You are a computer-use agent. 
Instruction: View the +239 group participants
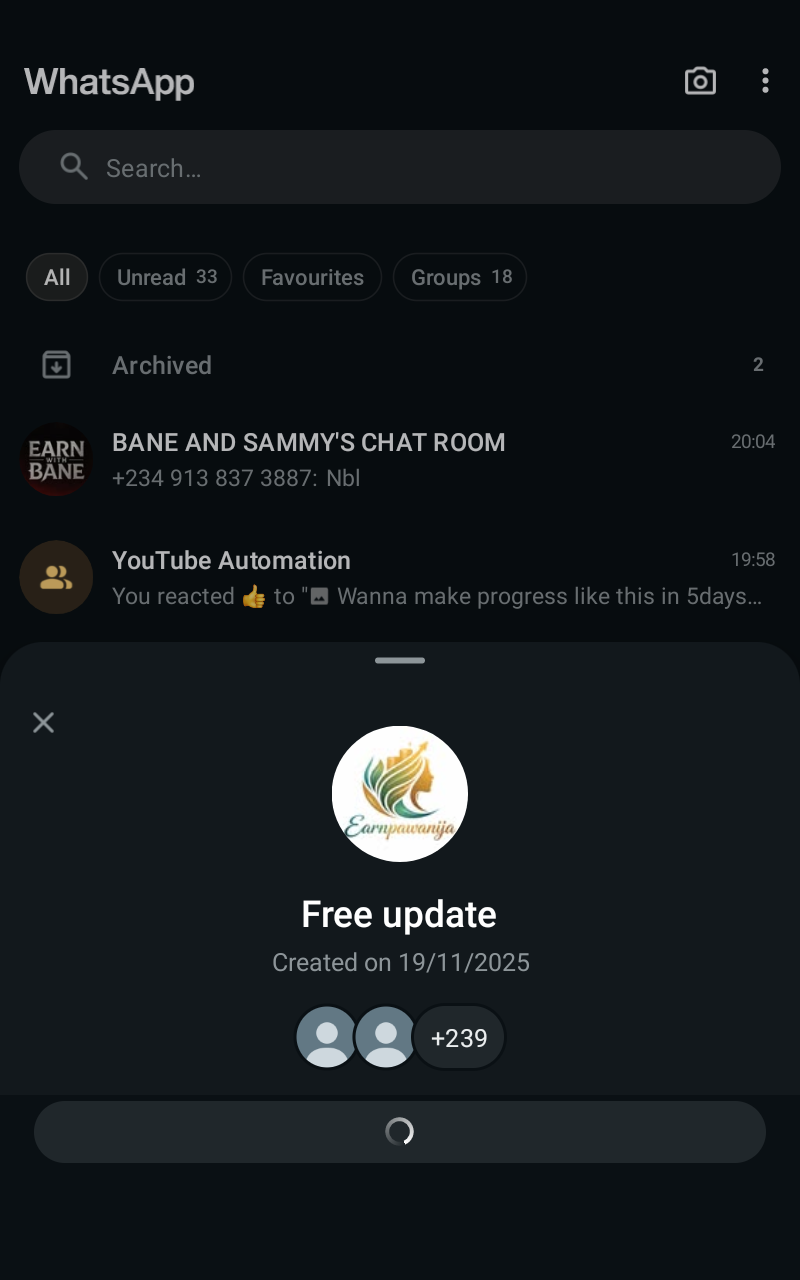tap(459, 1038)
